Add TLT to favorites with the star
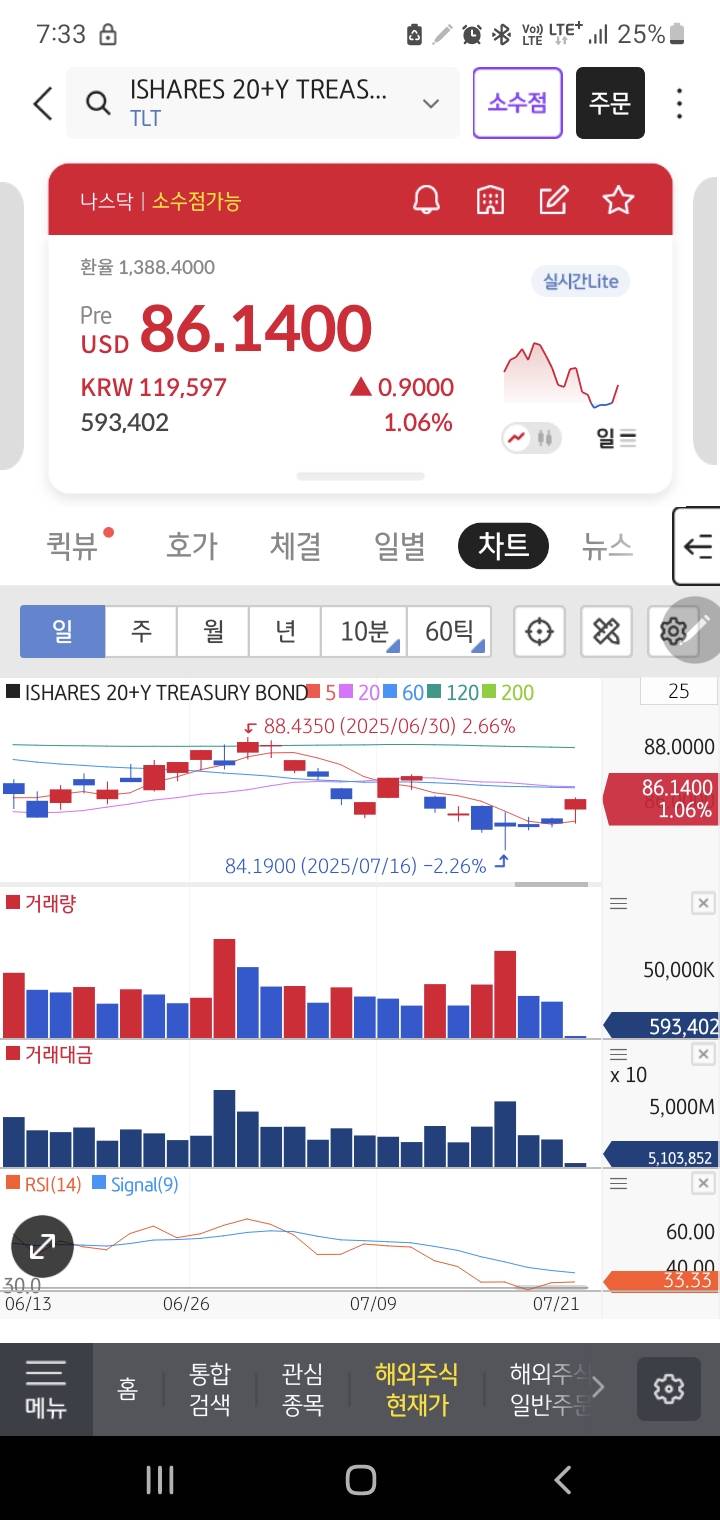Viewport: 720px width, 1520px height. 618,200
